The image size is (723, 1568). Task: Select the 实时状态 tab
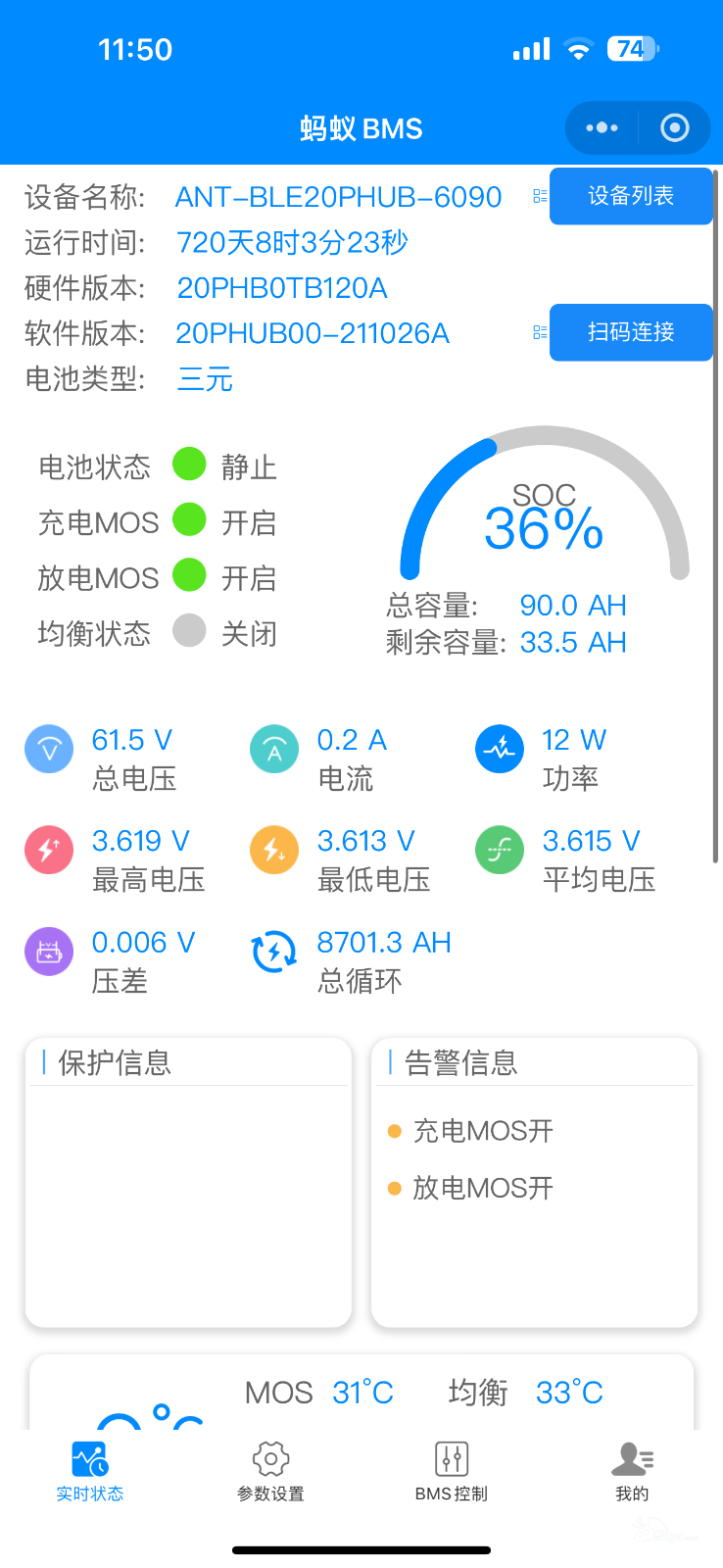pos(90,1471)
